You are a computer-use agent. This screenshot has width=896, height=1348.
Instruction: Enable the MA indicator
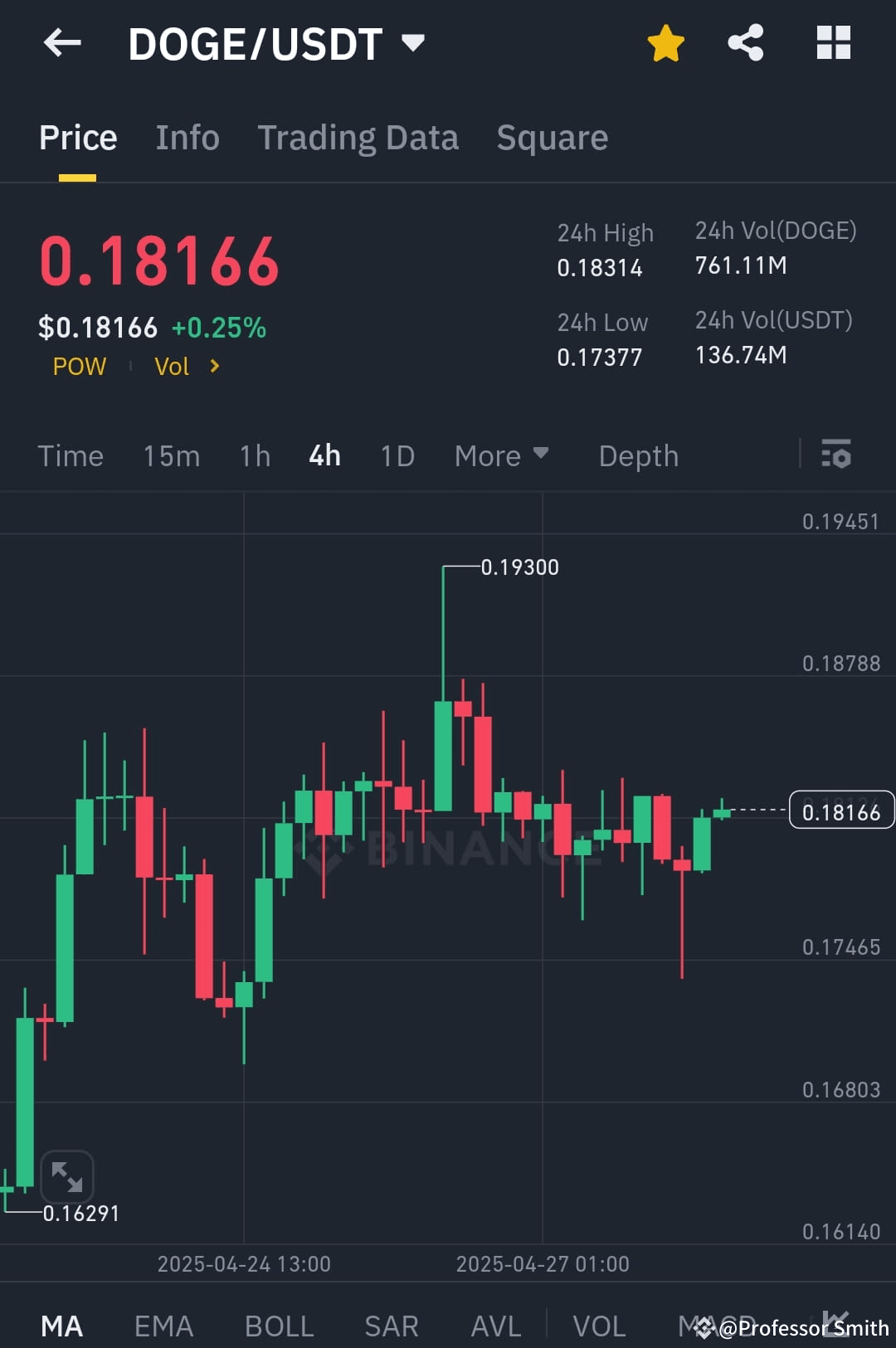62,1325
